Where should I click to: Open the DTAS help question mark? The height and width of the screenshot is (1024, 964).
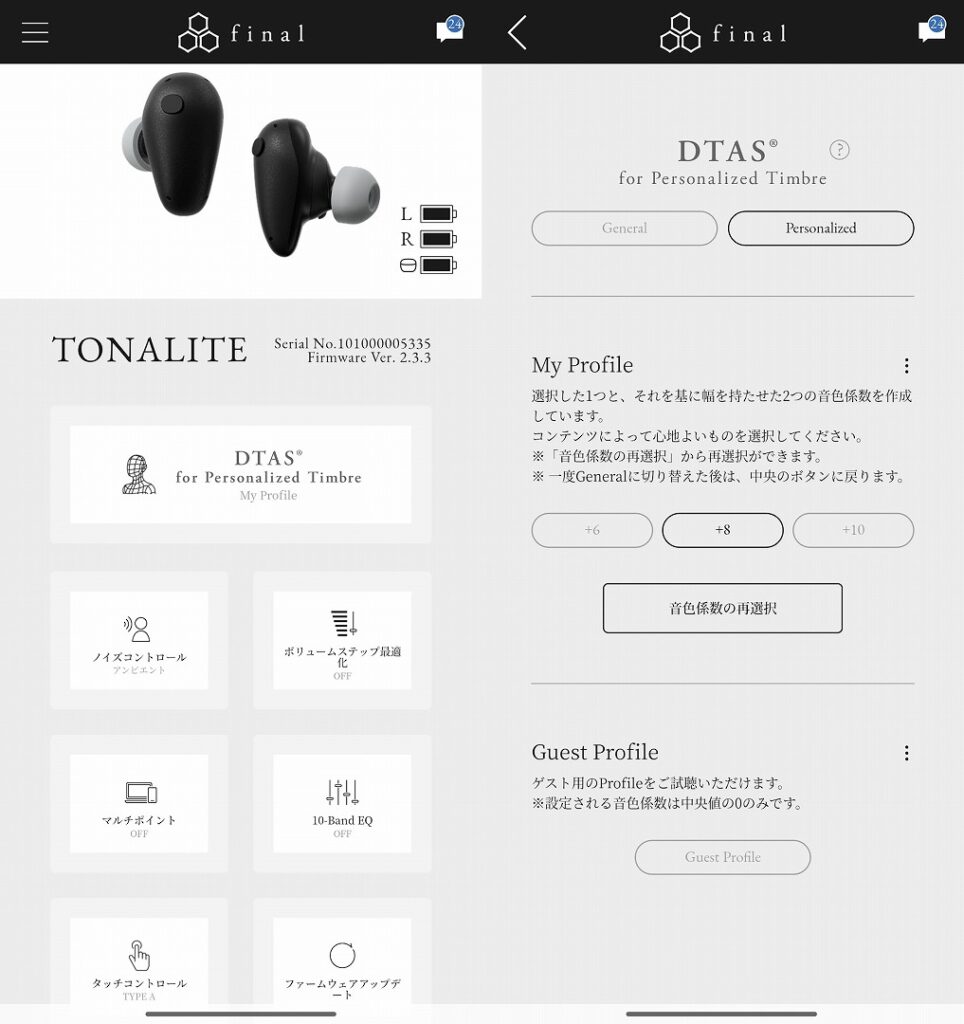click(x=839, y=150)
